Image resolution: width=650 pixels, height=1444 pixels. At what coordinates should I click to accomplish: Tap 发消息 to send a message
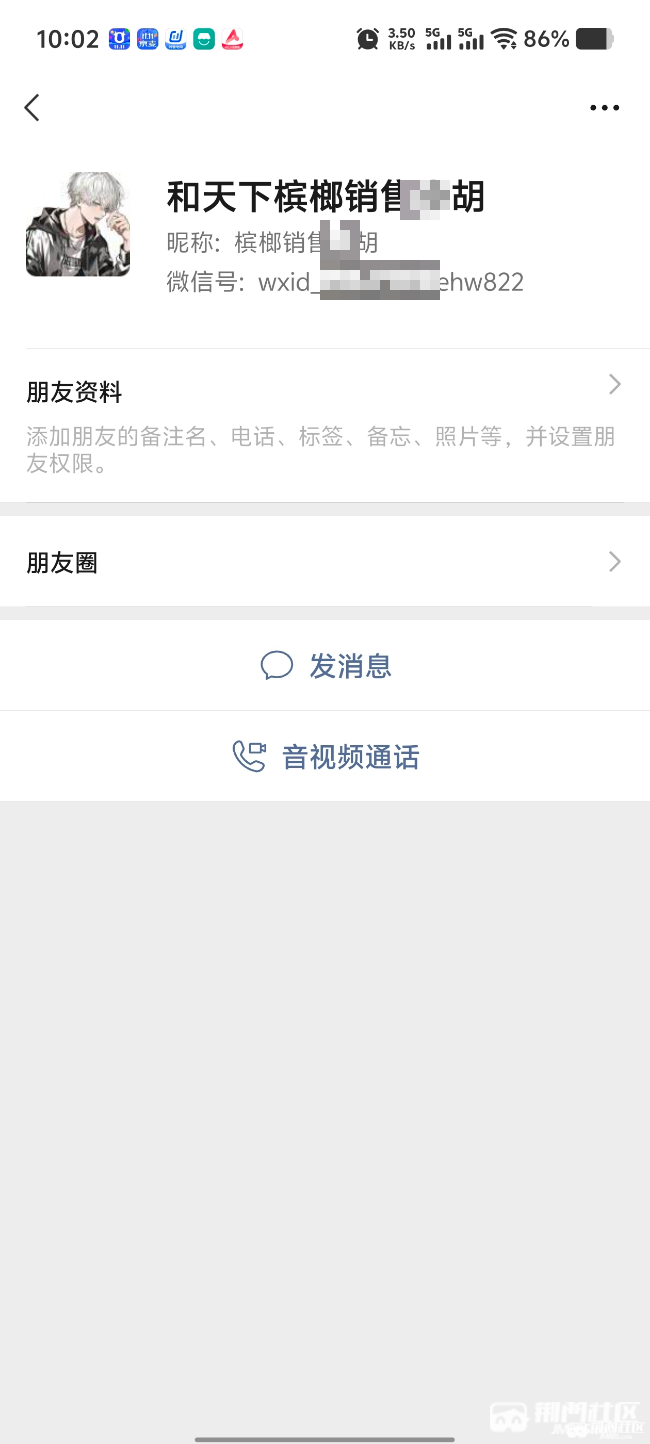pos(326,666)
